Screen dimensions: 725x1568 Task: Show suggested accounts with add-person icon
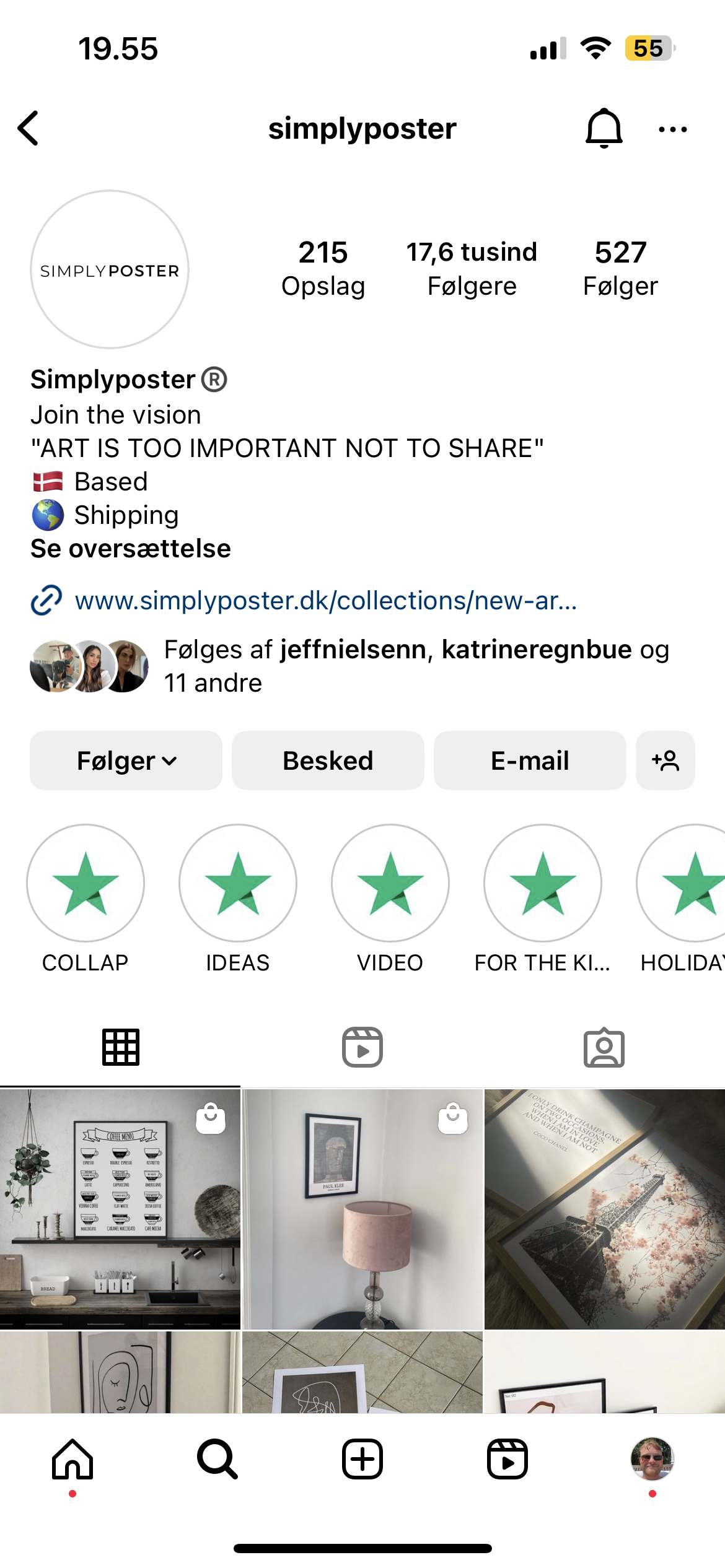[665, 760]
